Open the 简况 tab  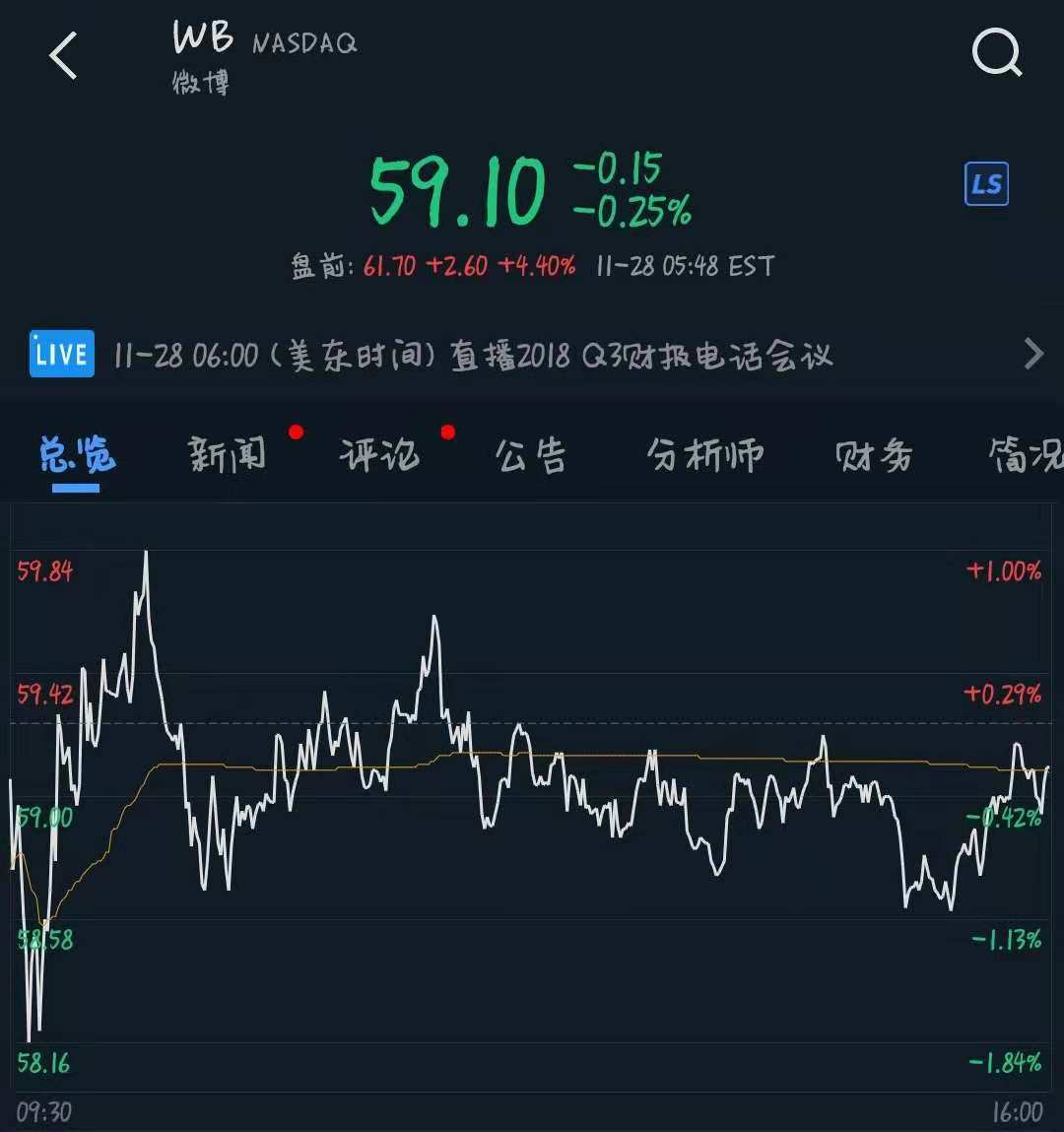click(1025, 455)
